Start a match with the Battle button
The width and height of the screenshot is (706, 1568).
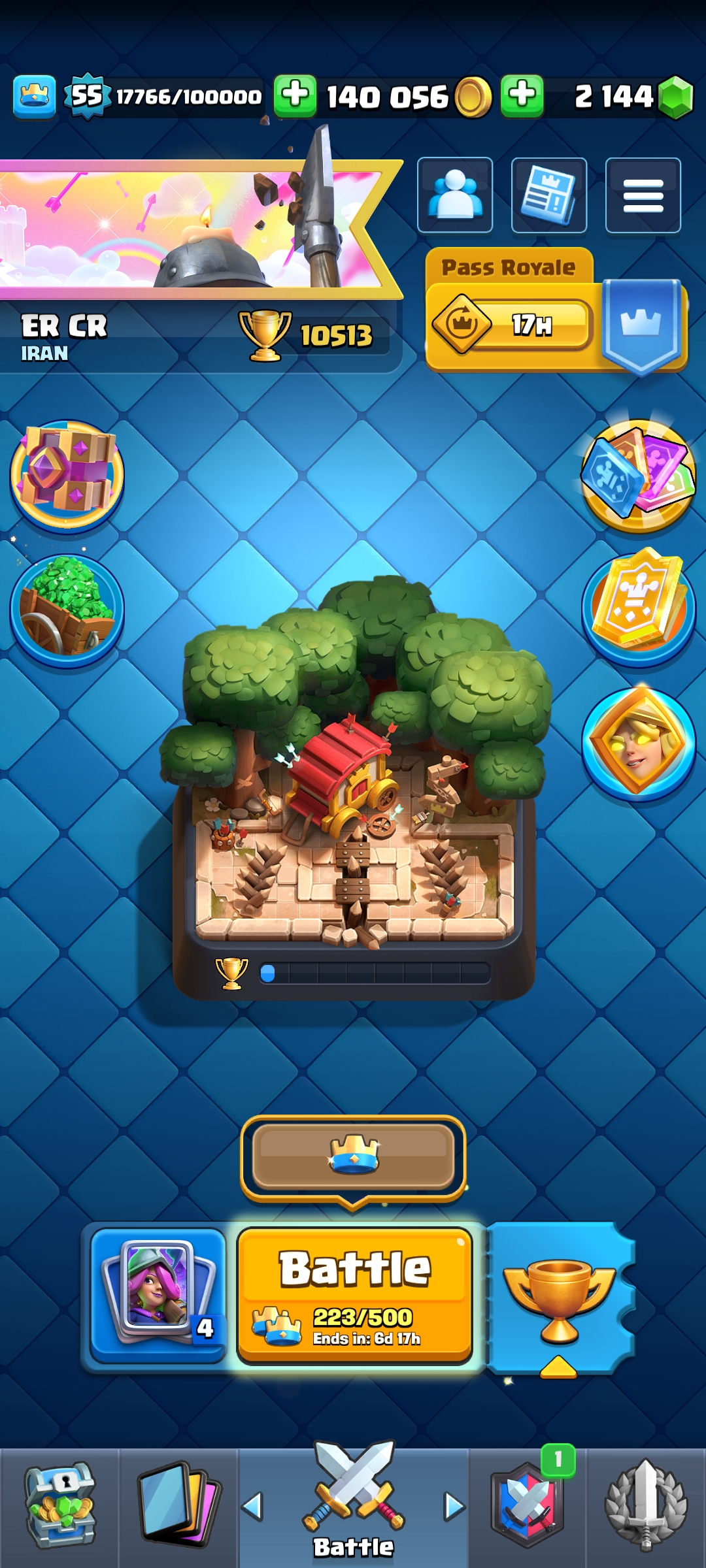[354, 1295]
